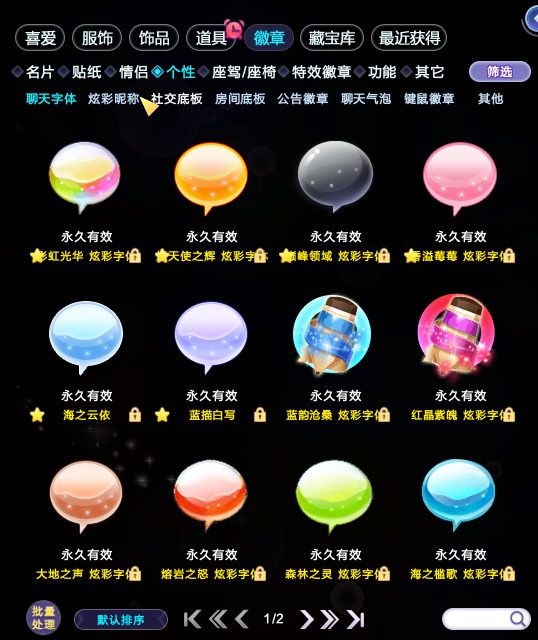Tap the 批量处理 button
Screen dimensions: 538x640
point(43,618)
